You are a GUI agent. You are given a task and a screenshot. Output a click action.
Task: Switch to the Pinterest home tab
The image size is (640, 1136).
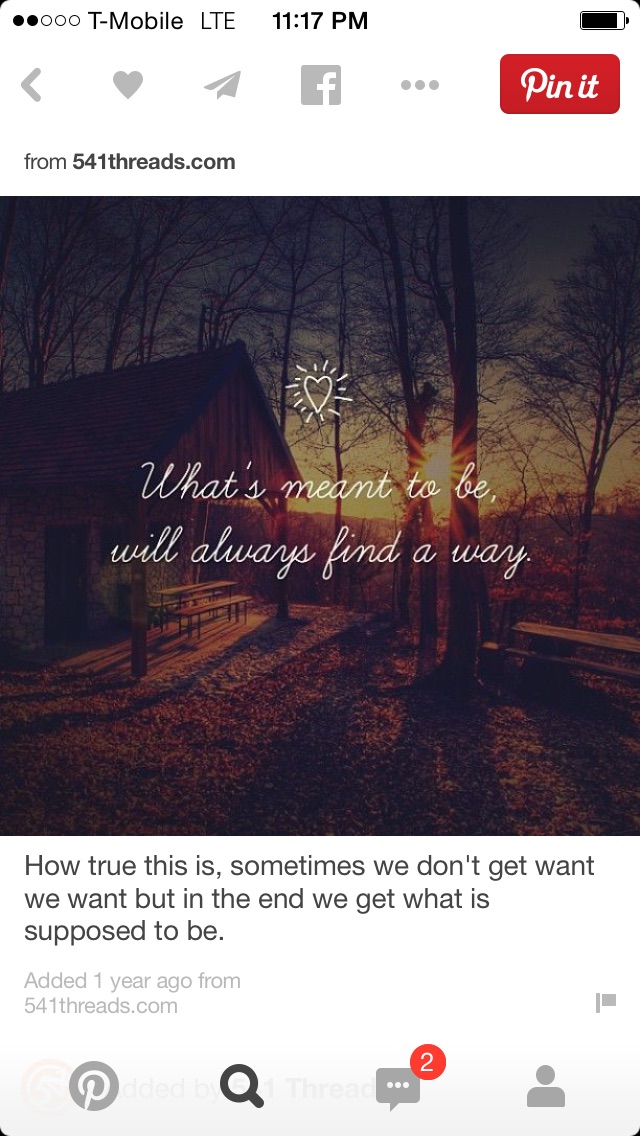[x=94, y=1086]
